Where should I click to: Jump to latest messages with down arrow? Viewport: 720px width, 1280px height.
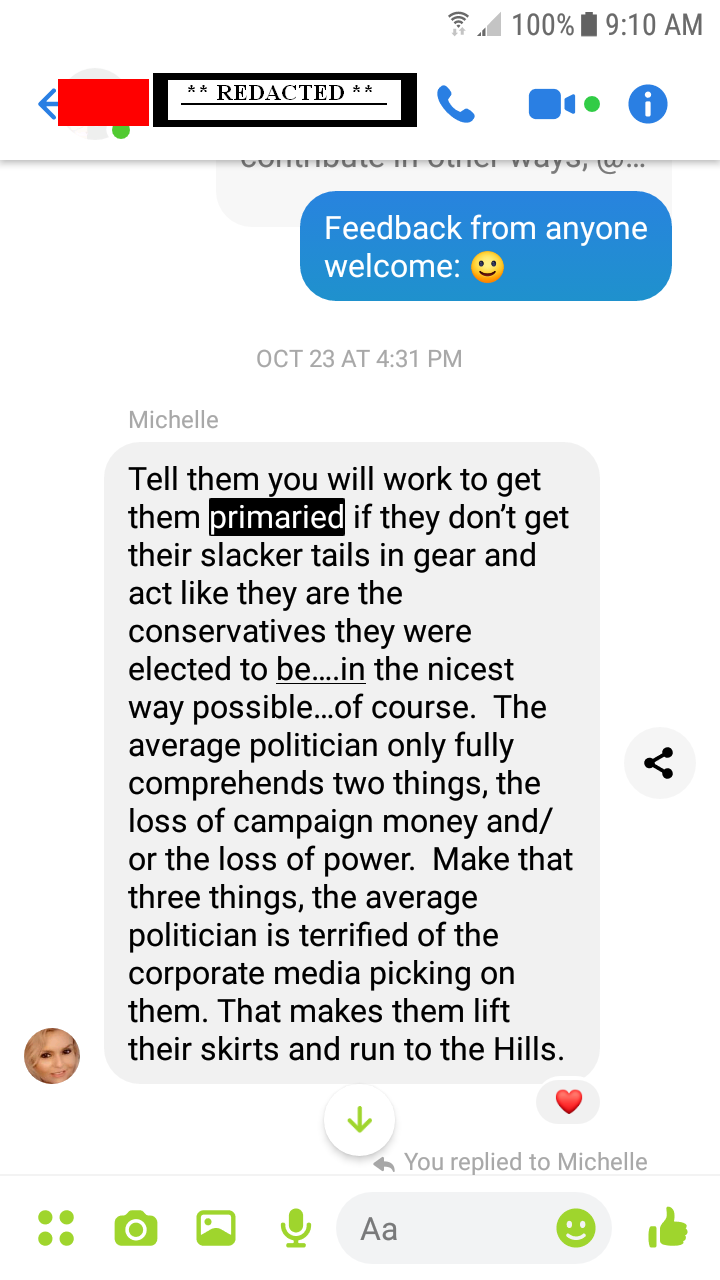point(359,1120)
